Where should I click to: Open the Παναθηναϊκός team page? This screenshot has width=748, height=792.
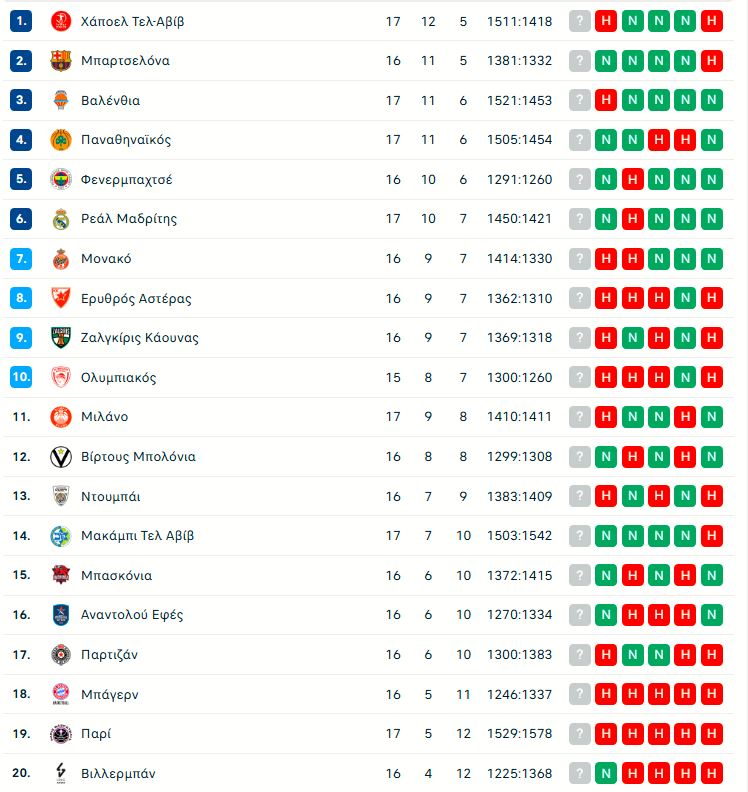(x=126, y=140)
